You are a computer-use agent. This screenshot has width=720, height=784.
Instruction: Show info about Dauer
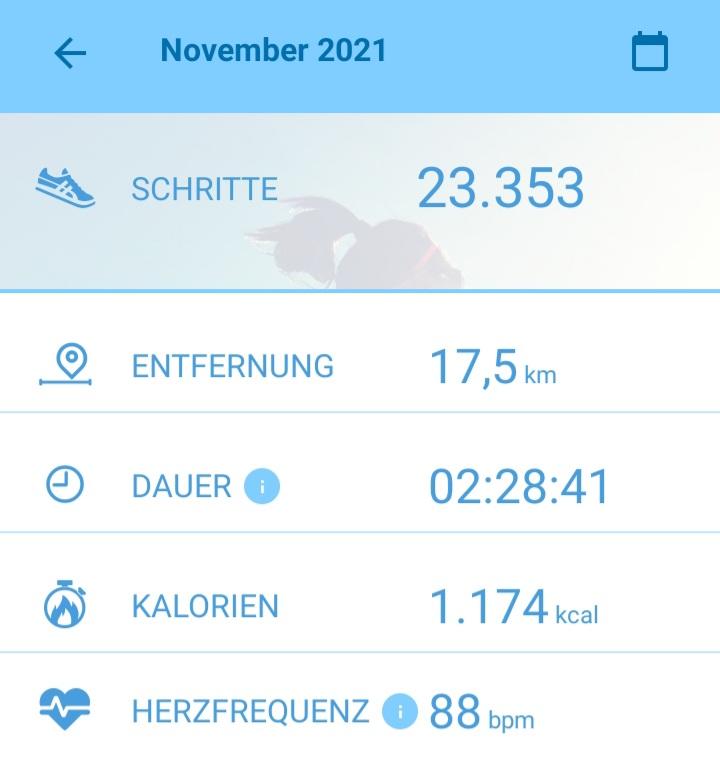coord(262,487)
